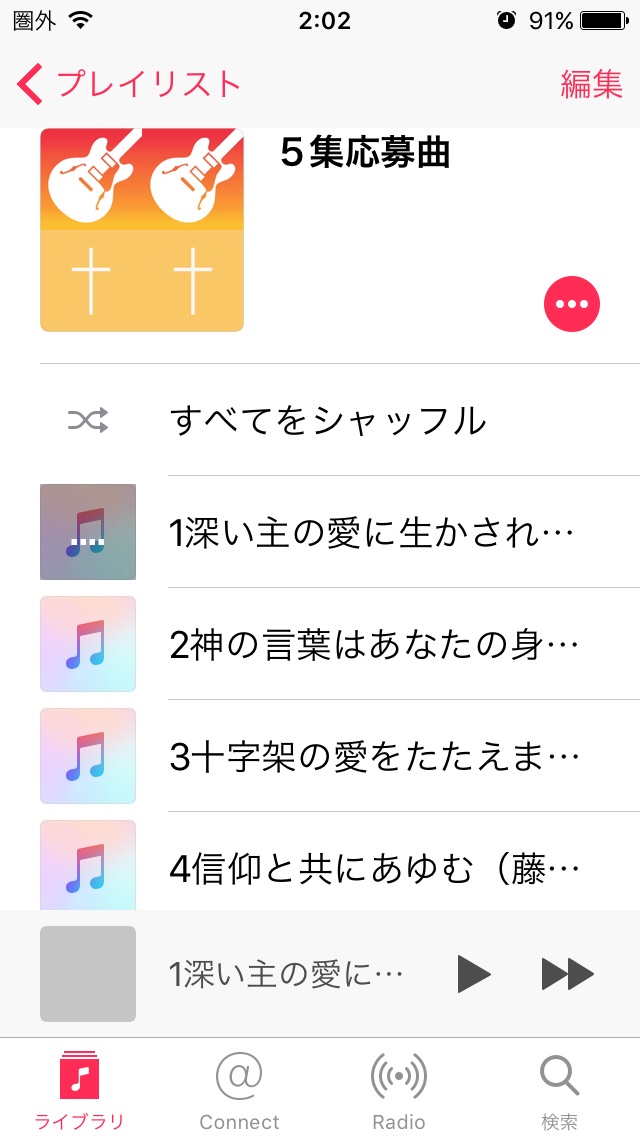
Task: Expand the mini player's now playing title
Action: [x=285, y=974]
